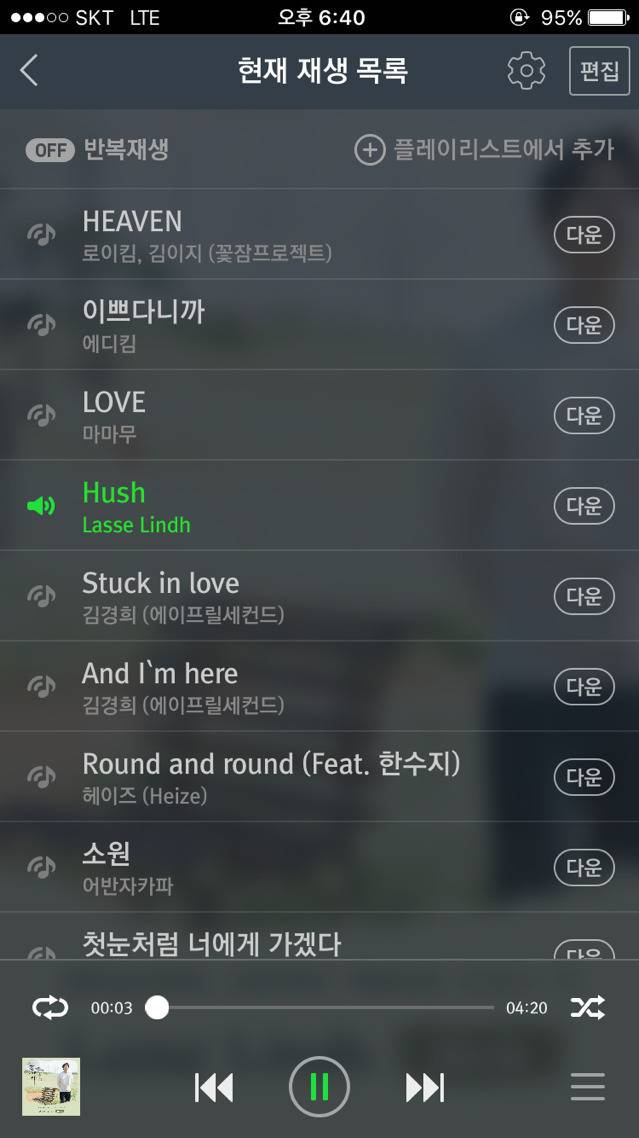The width and height of the screenshot is (639, 1138).
Task: Tap the 편집 edit button
Action: [x=599, y=71]
